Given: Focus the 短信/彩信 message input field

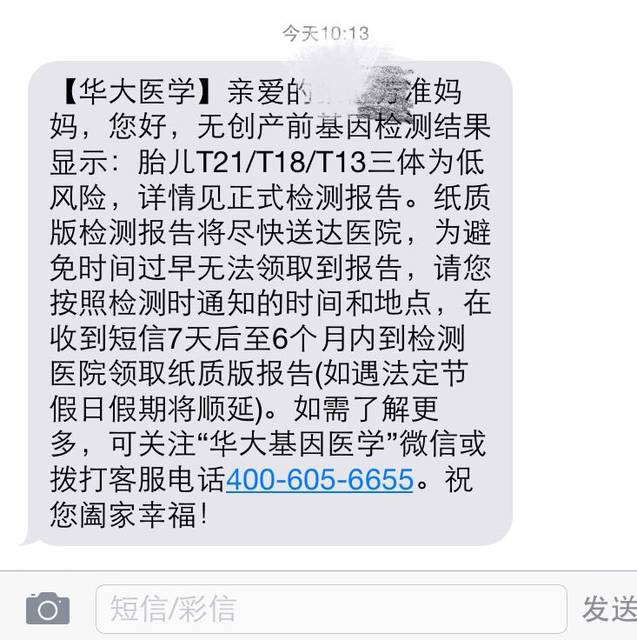Looking at the screenshot, I should click(x=330, y=607).
